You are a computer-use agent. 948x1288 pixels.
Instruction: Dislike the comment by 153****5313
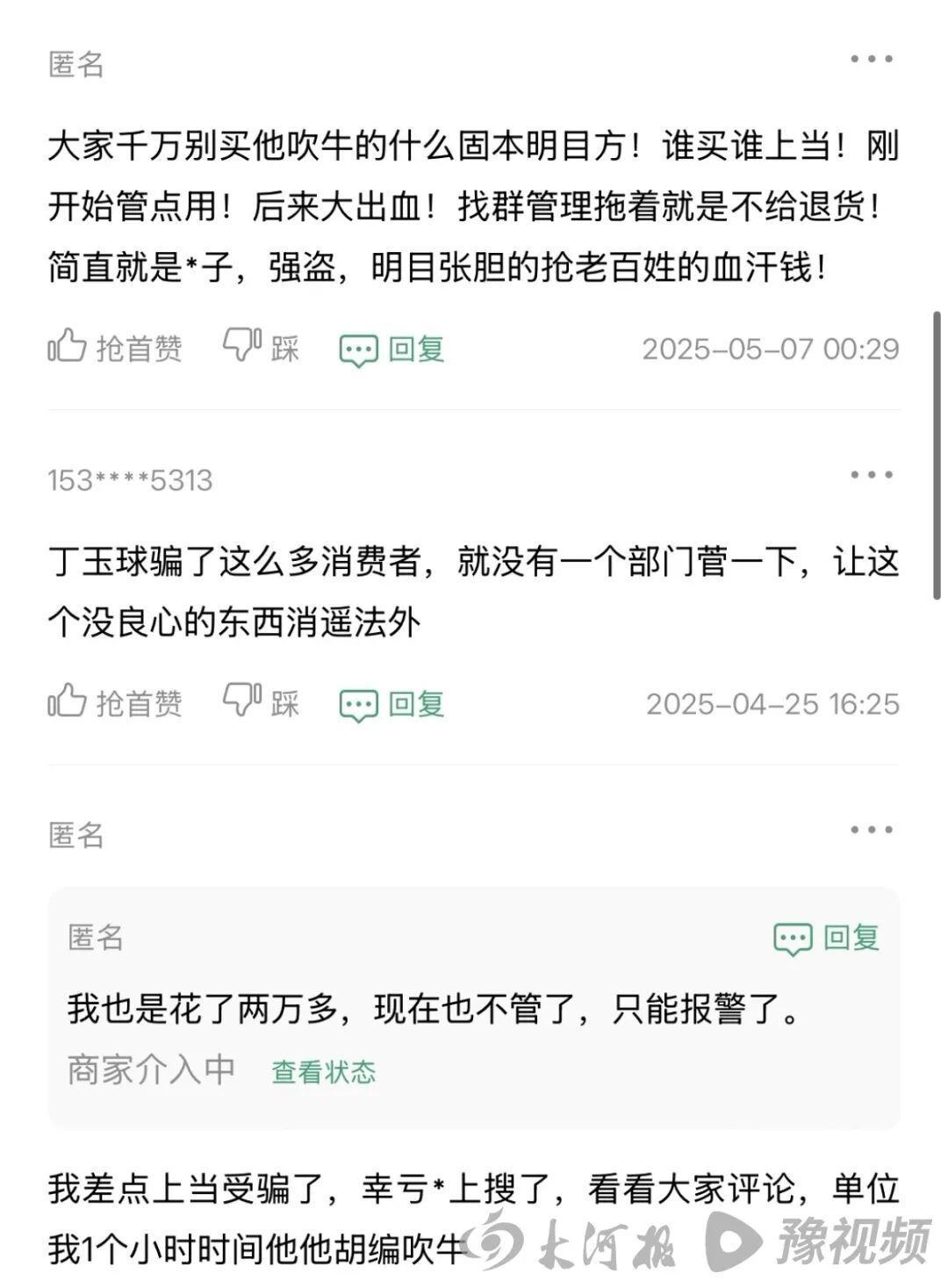261,702
